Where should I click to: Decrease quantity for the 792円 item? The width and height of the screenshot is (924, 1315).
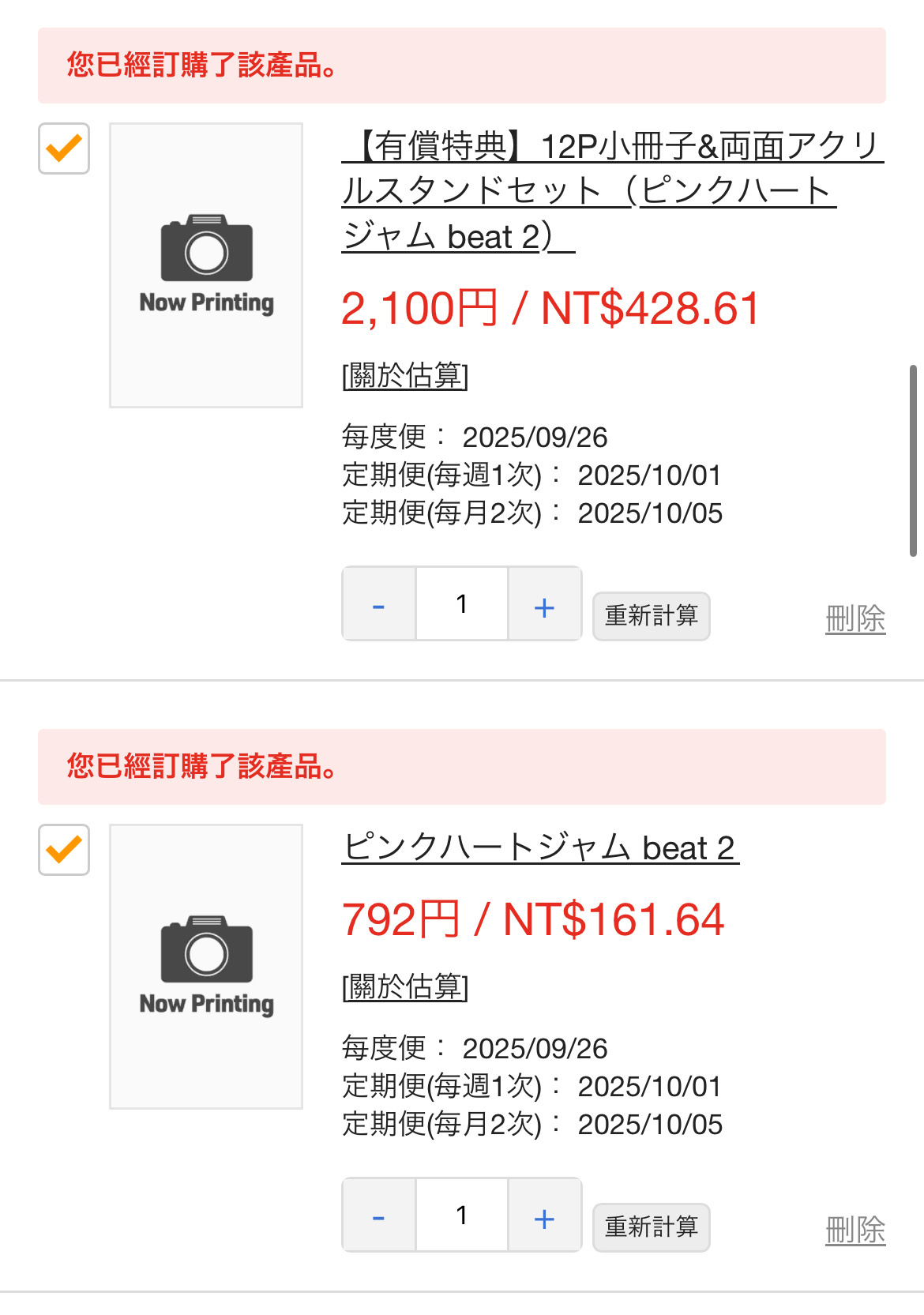coord(379,1215)
